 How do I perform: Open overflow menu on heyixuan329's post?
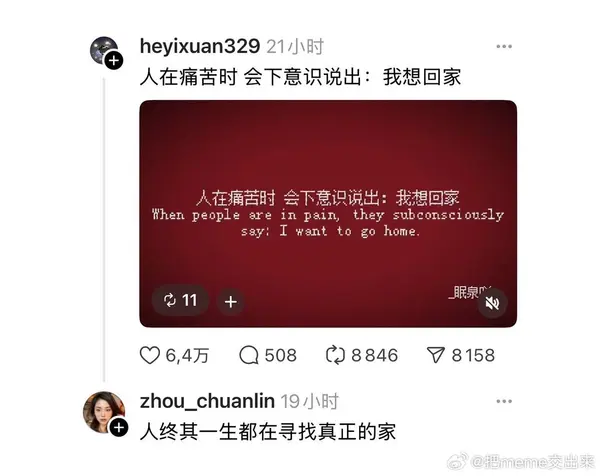(504, 46)
